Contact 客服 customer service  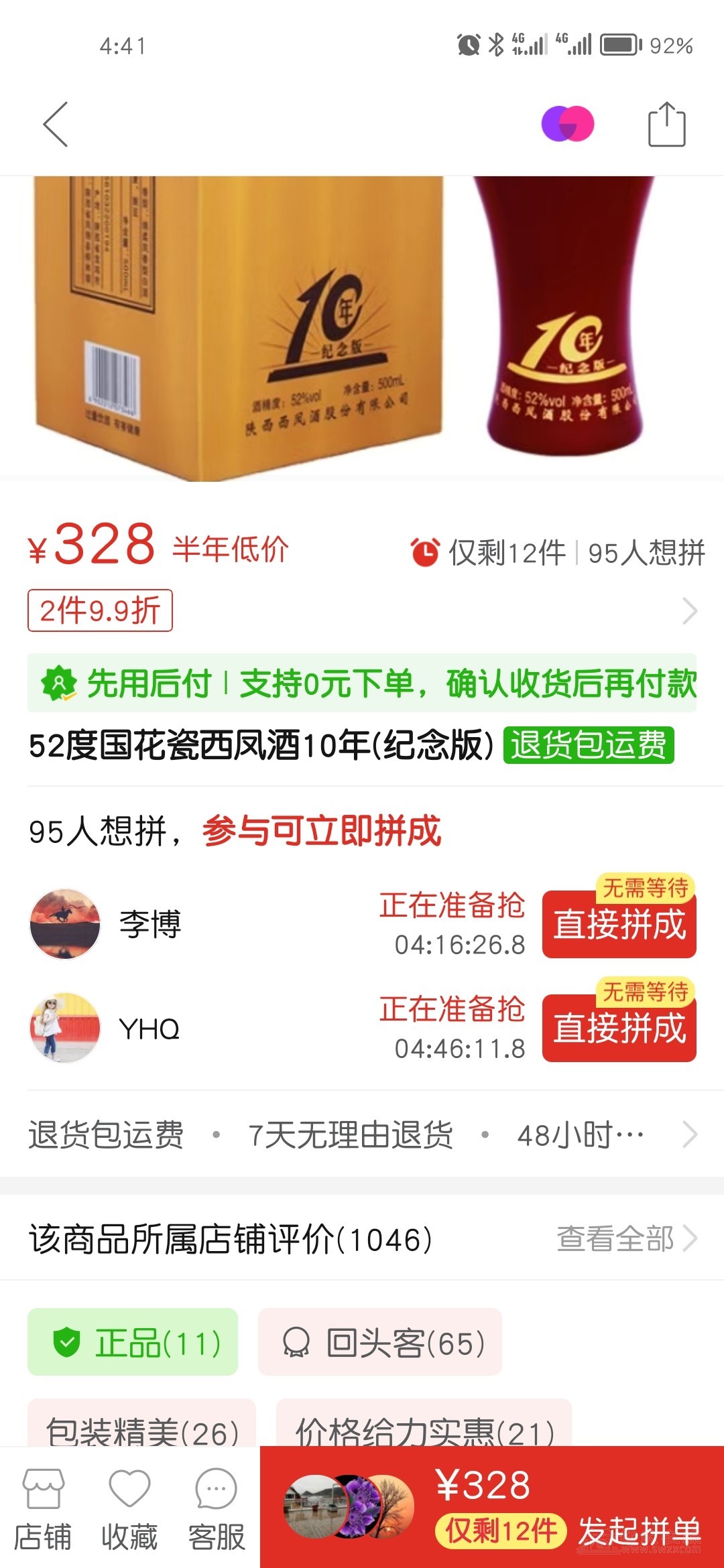(x=216, y=1508)
